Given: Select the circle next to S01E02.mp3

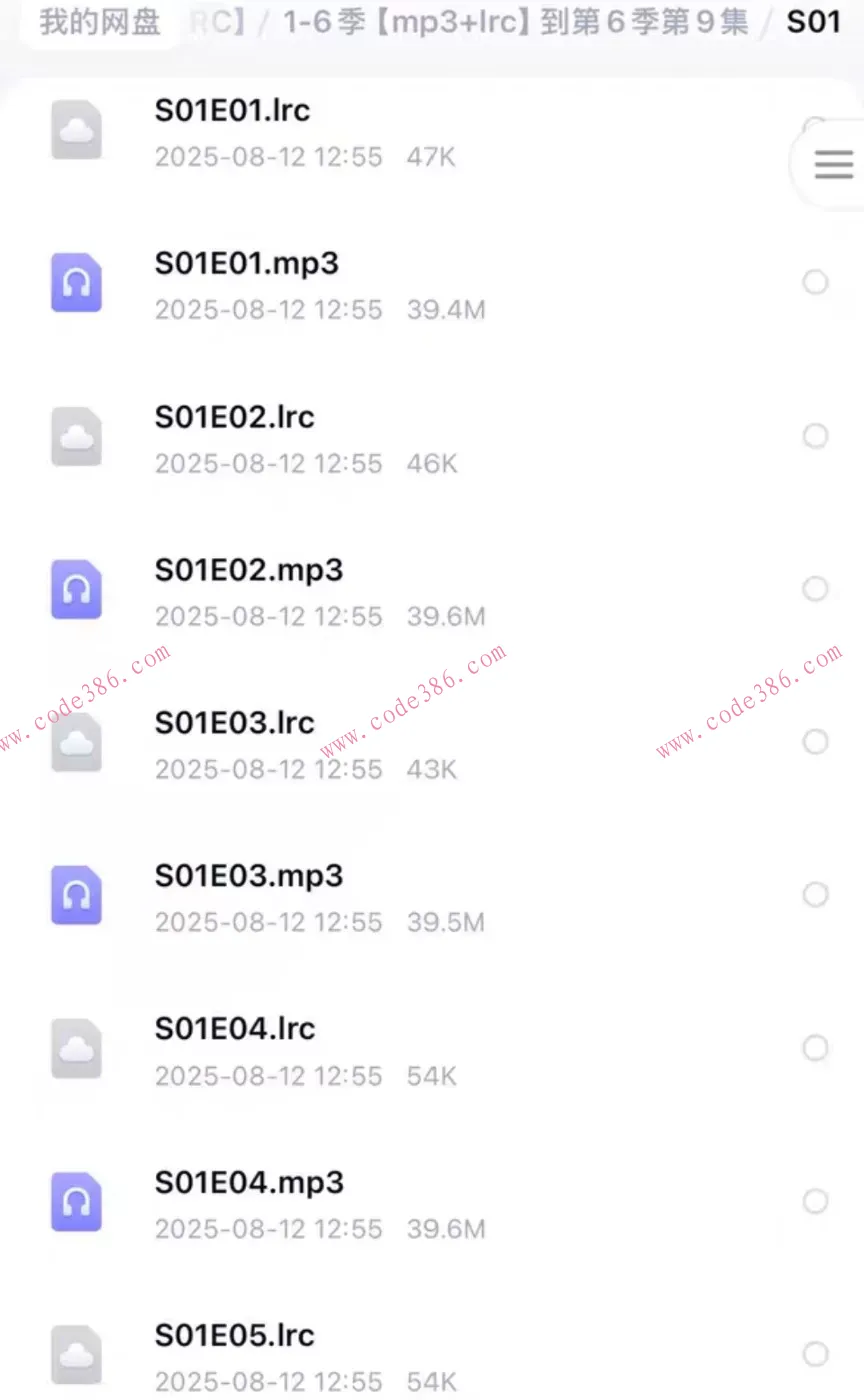Looking at the screenshot, I should click(815, 589).
